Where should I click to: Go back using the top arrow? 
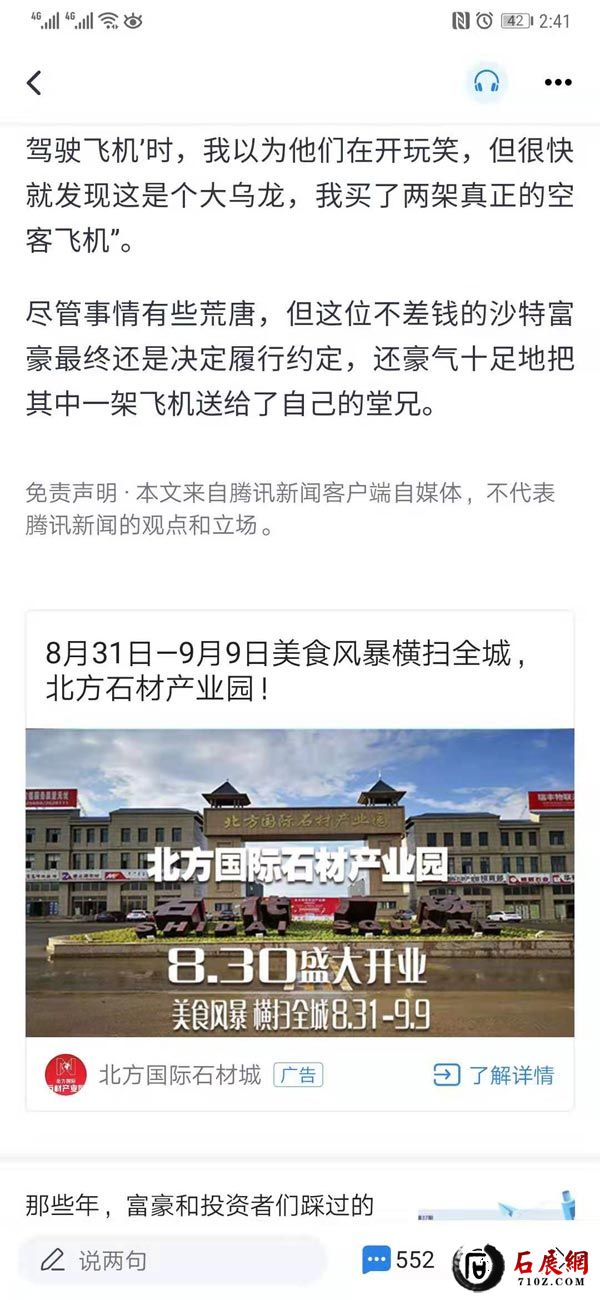coord(35,83)
